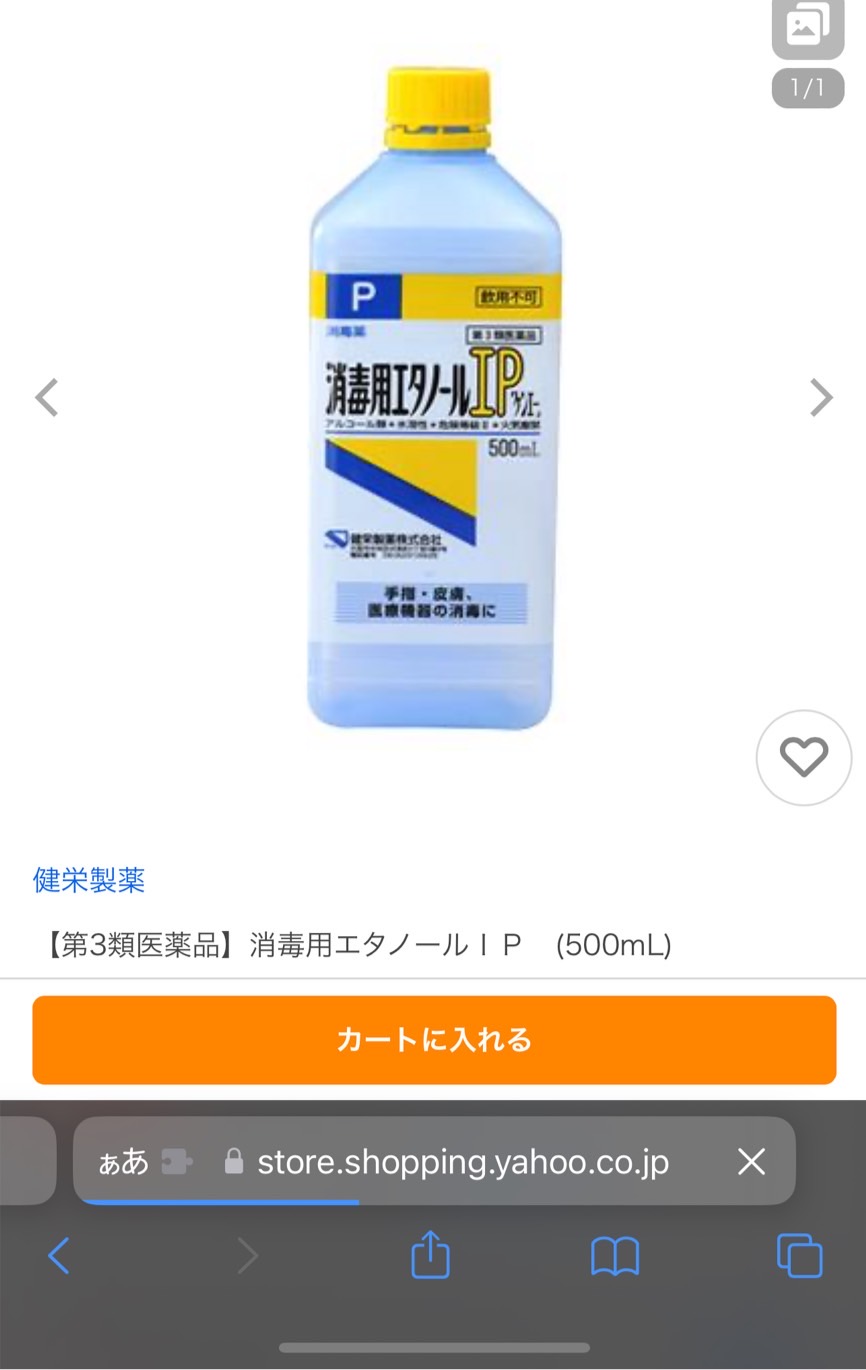Show the next product image
866x1370 pixels.
pyautogui.click(x=820, y=397)
